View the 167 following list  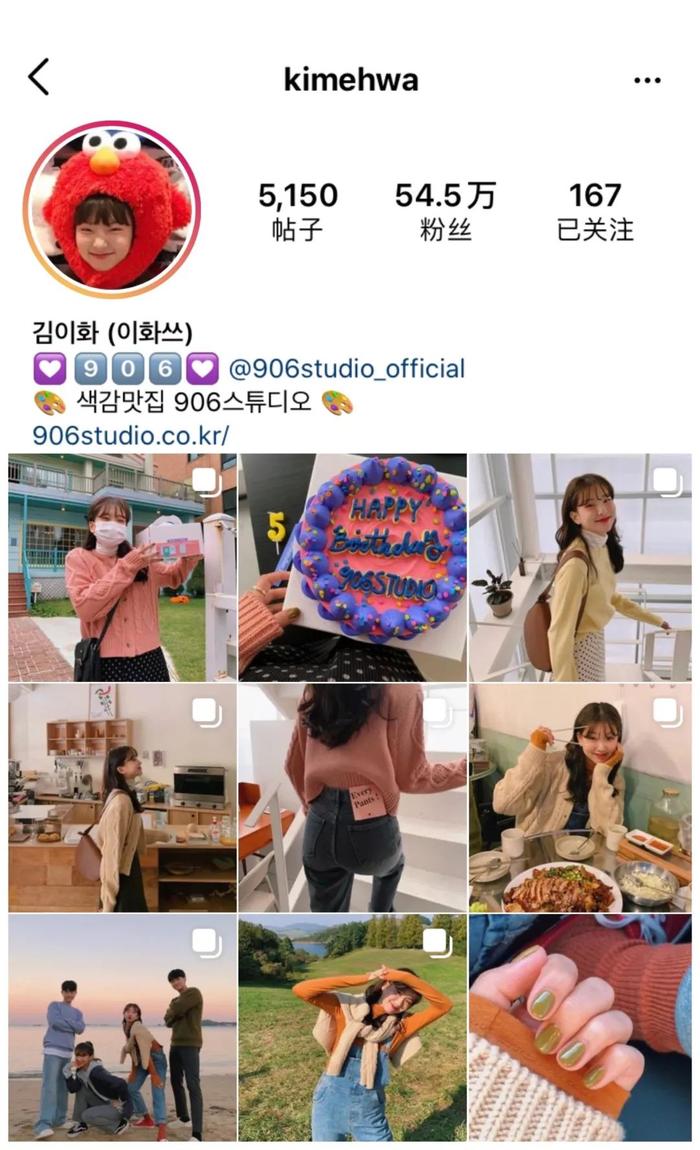(595, 210)
